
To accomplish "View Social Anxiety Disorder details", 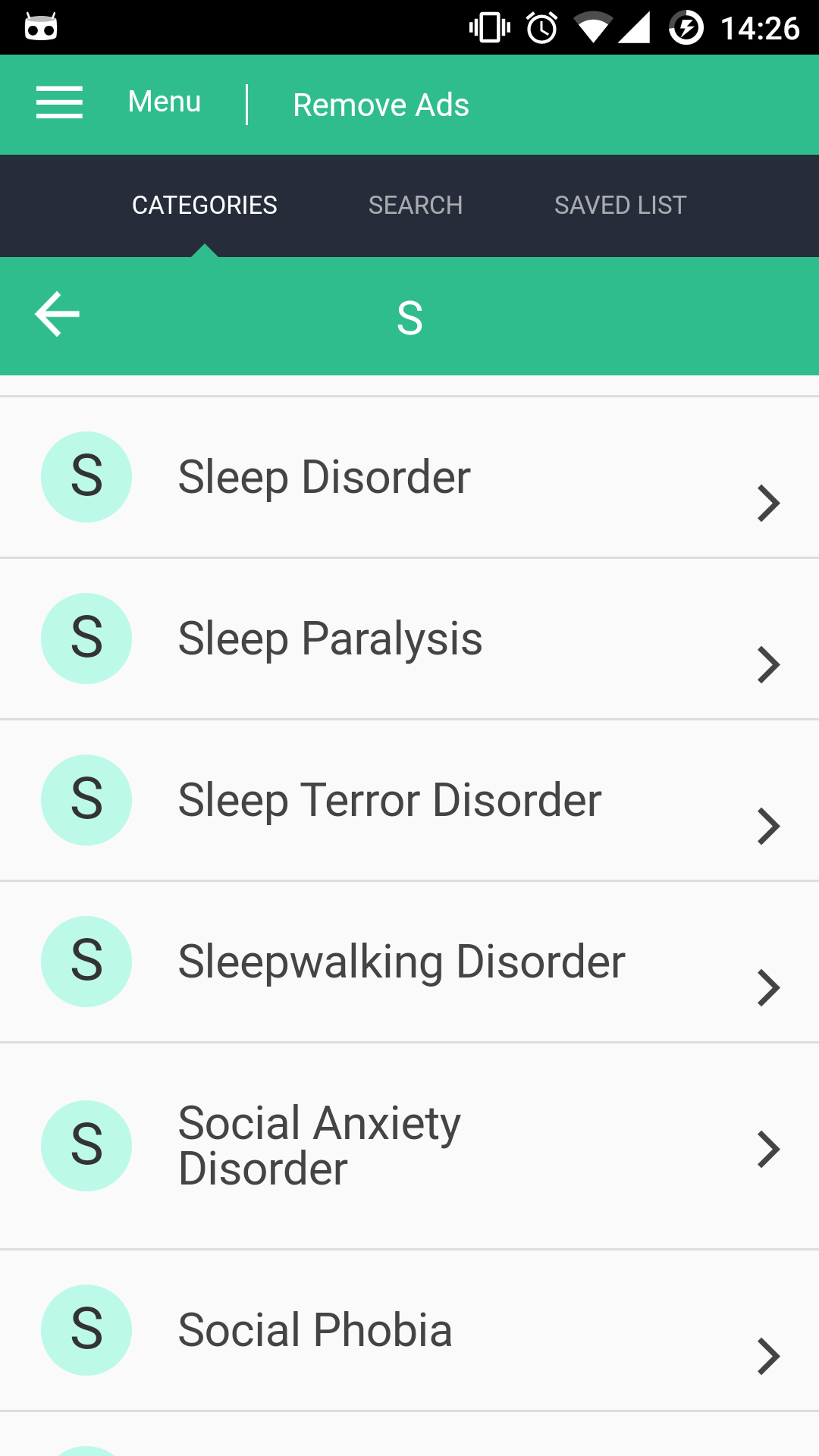I will (x=409, y=1145).
